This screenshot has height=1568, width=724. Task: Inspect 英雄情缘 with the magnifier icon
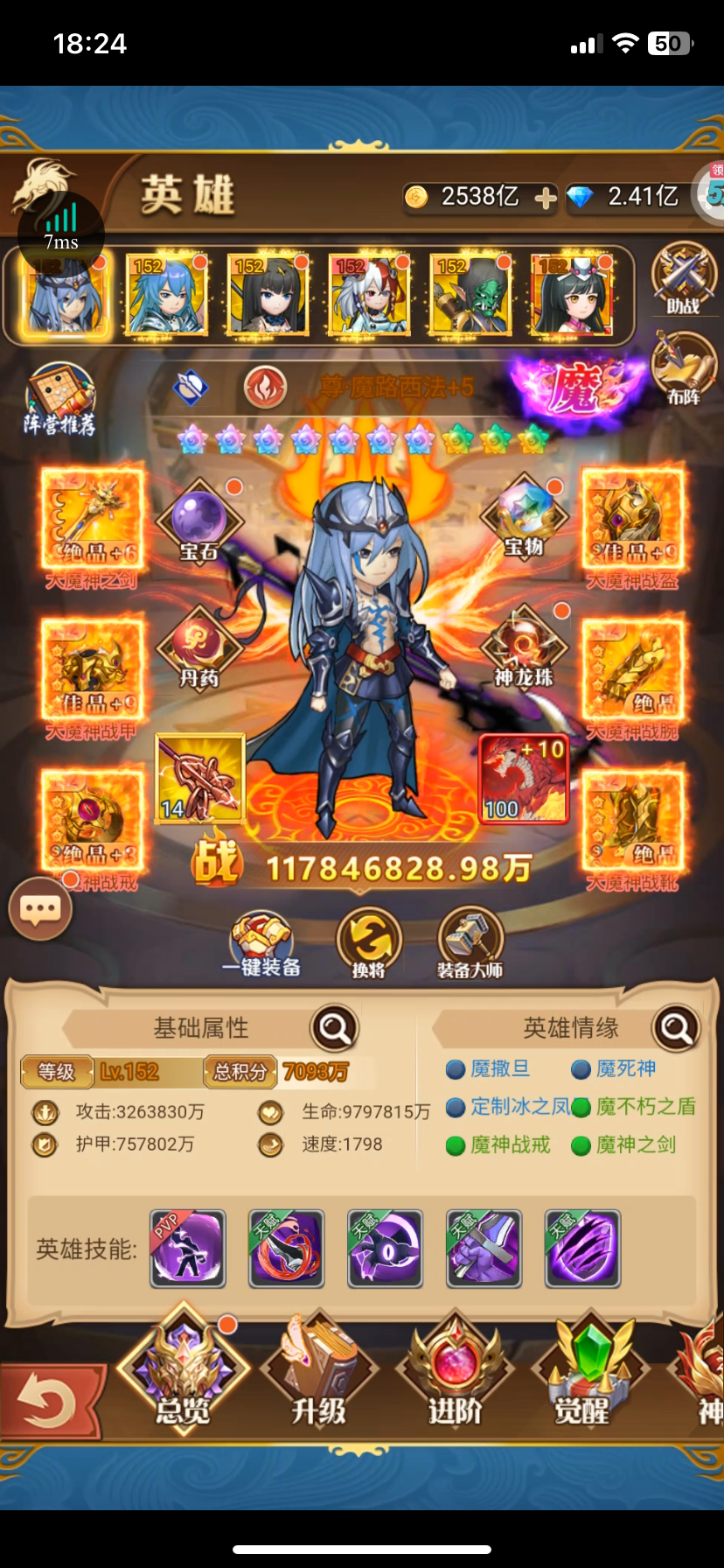677,1028
